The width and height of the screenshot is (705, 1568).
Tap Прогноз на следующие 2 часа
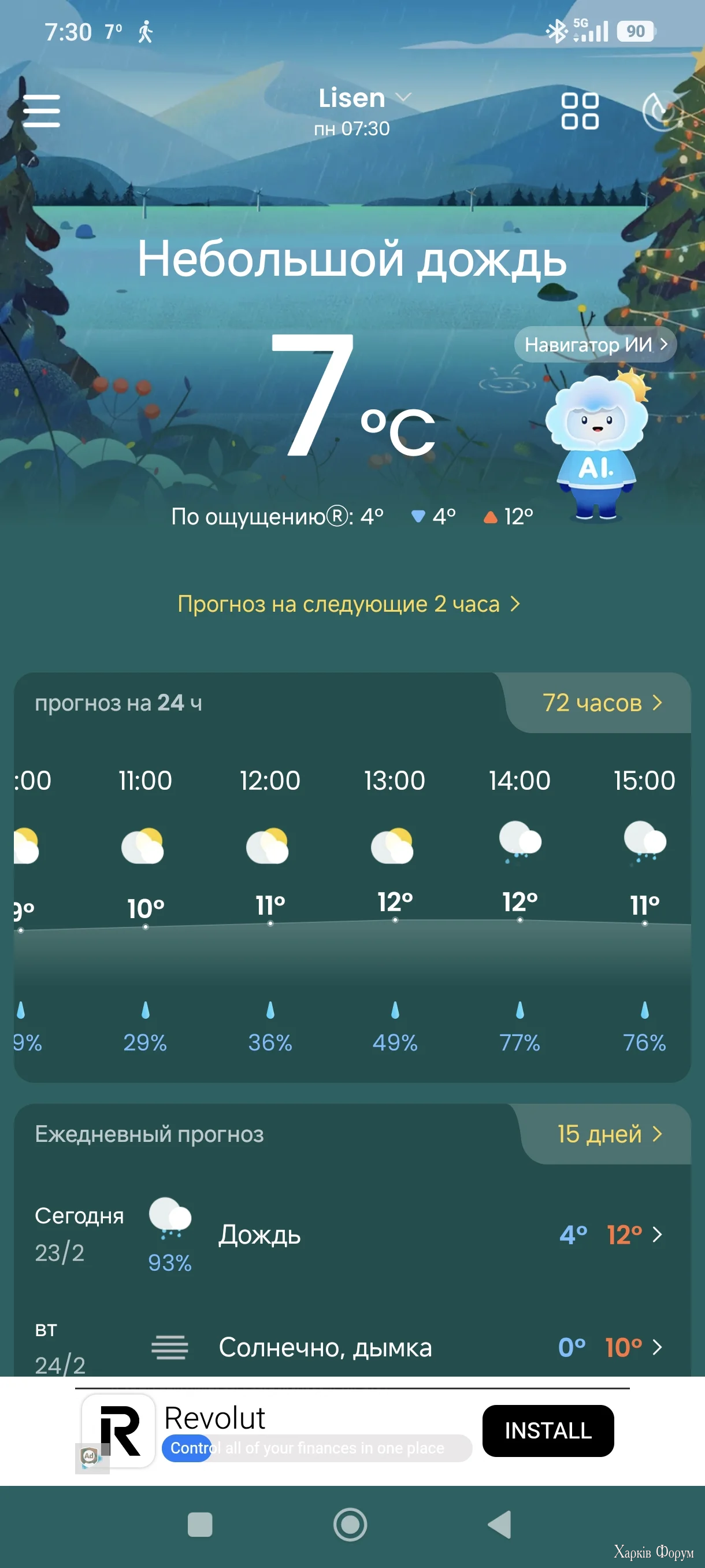(x=350, y=604)
